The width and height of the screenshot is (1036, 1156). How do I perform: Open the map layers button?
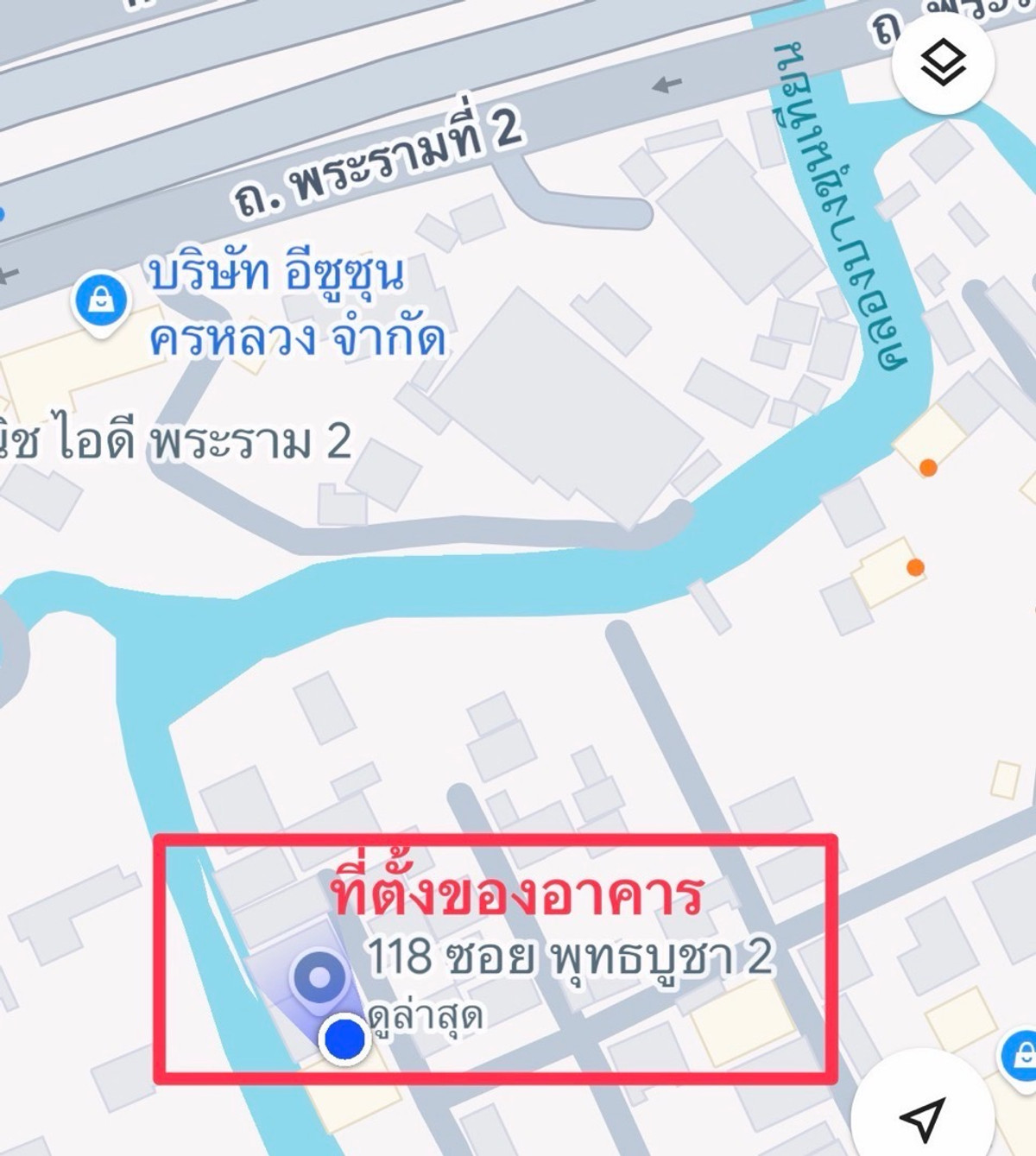(943, 65)
